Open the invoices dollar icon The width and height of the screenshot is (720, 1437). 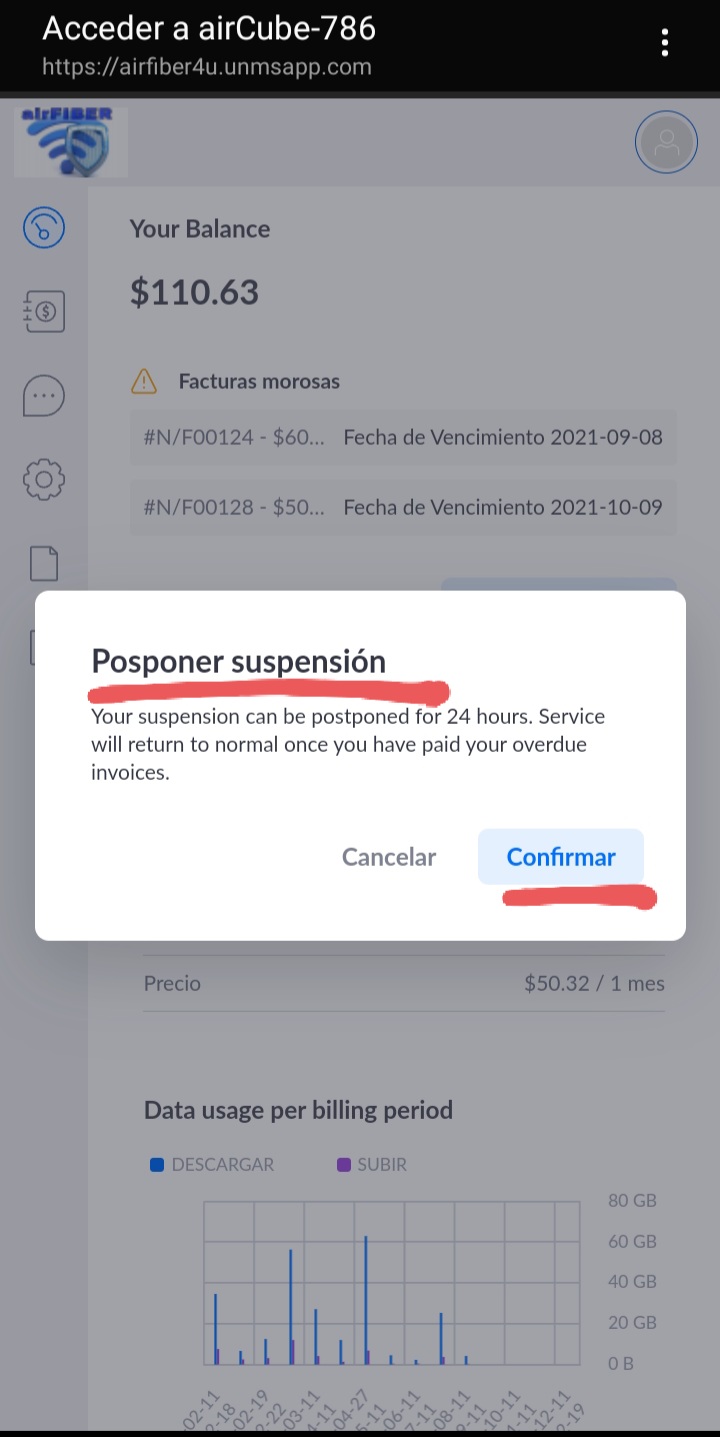coord(44,312)
